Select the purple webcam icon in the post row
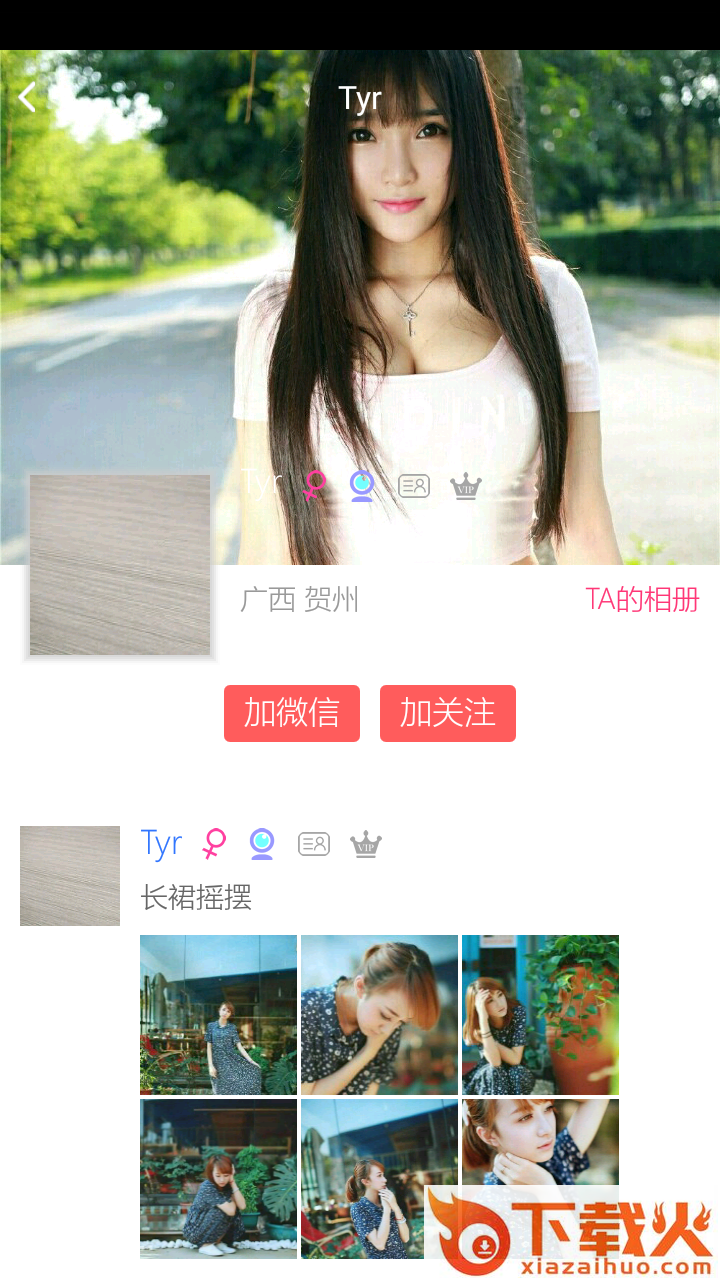The height and width of the screenshot is (1280, 720). click(262, 843)
